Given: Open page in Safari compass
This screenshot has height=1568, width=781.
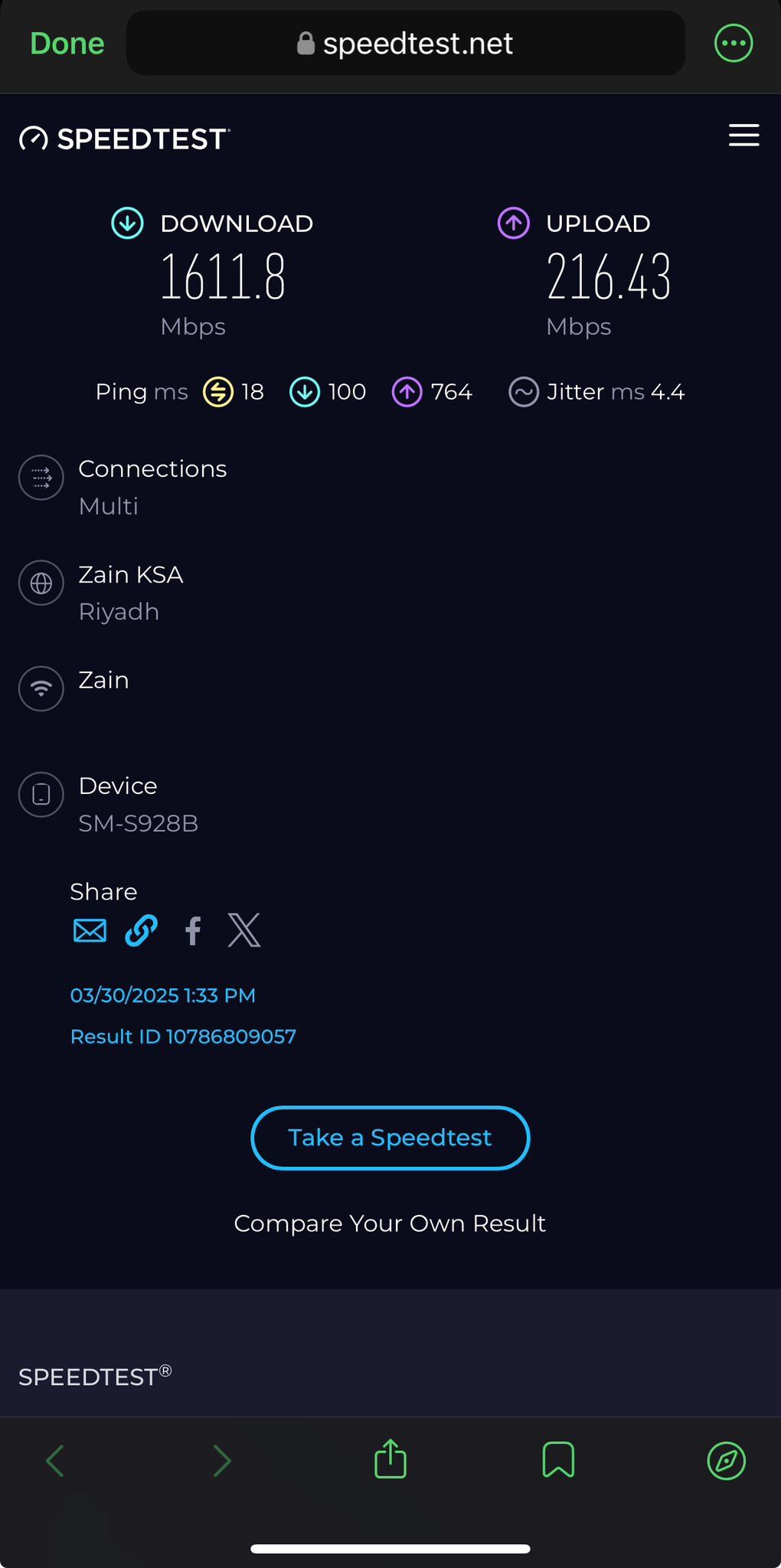Looking at the screenshot, I should pos(726,1460).
